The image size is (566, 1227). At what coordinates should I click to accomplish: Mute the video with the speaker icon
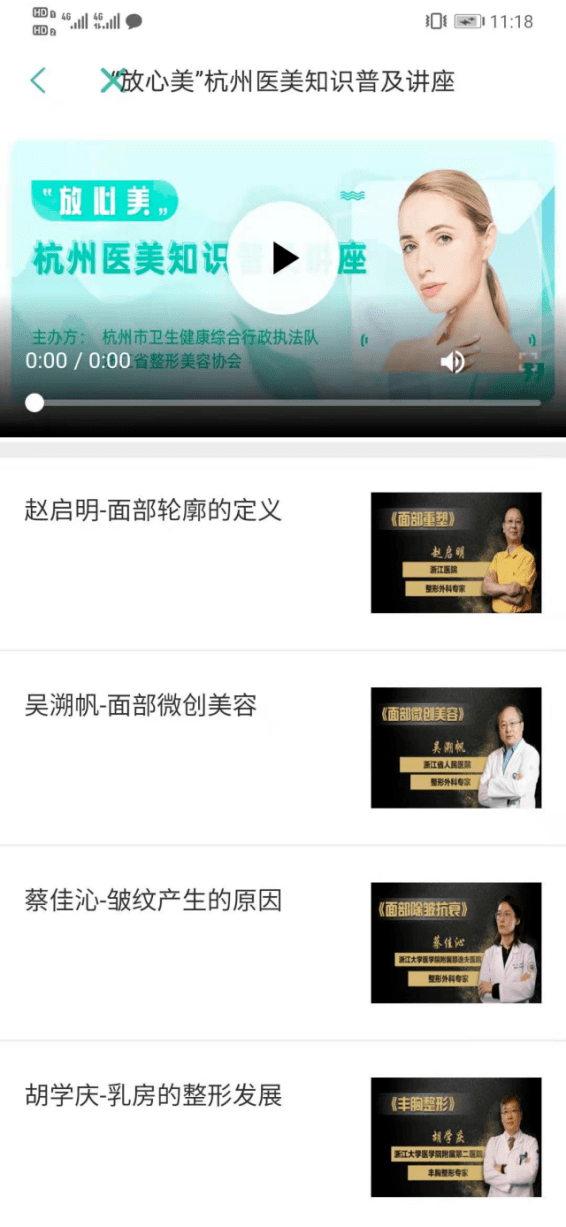tap(453, 361)
